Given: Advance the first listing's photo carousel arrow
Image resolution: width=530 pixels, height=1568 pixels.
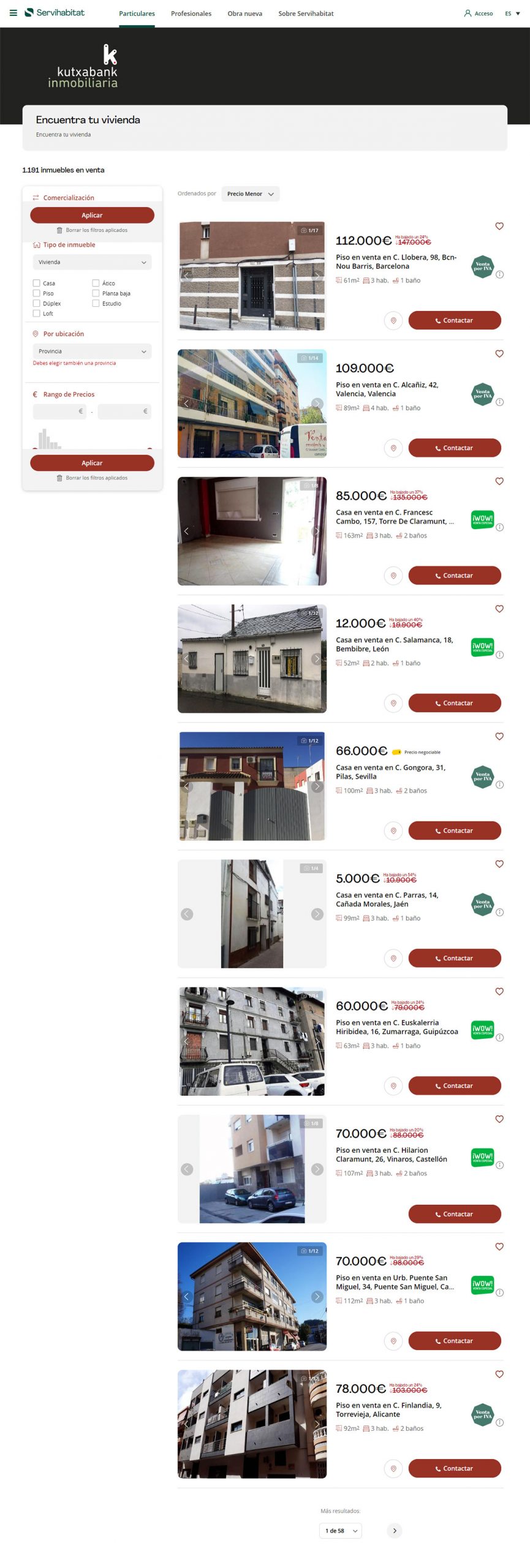Looking at the screenshot, I should point(317,277).
